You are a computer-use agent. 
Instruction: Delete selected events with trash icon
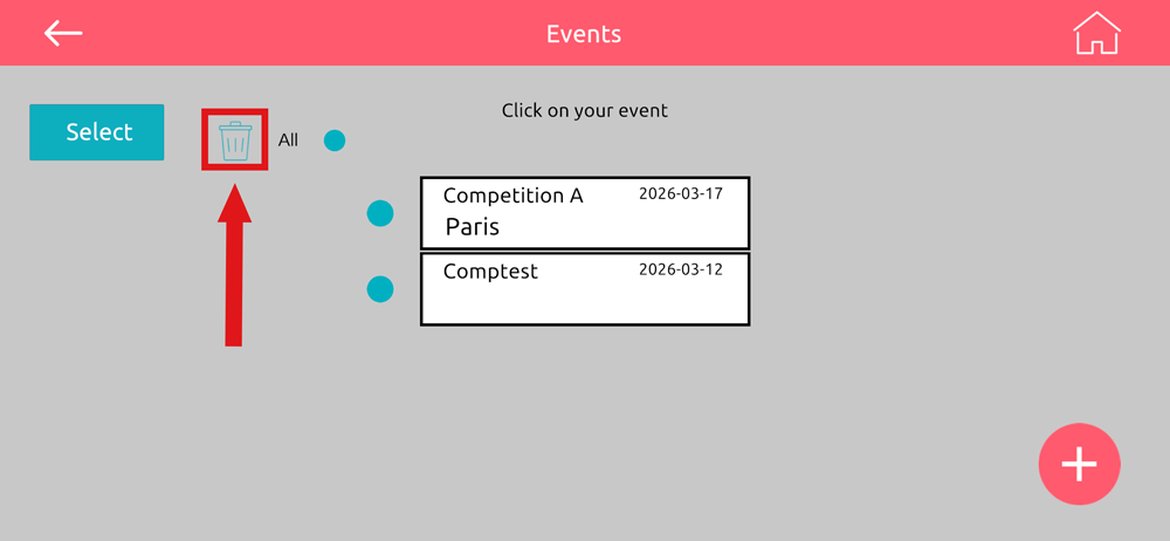tap(235, 141)
